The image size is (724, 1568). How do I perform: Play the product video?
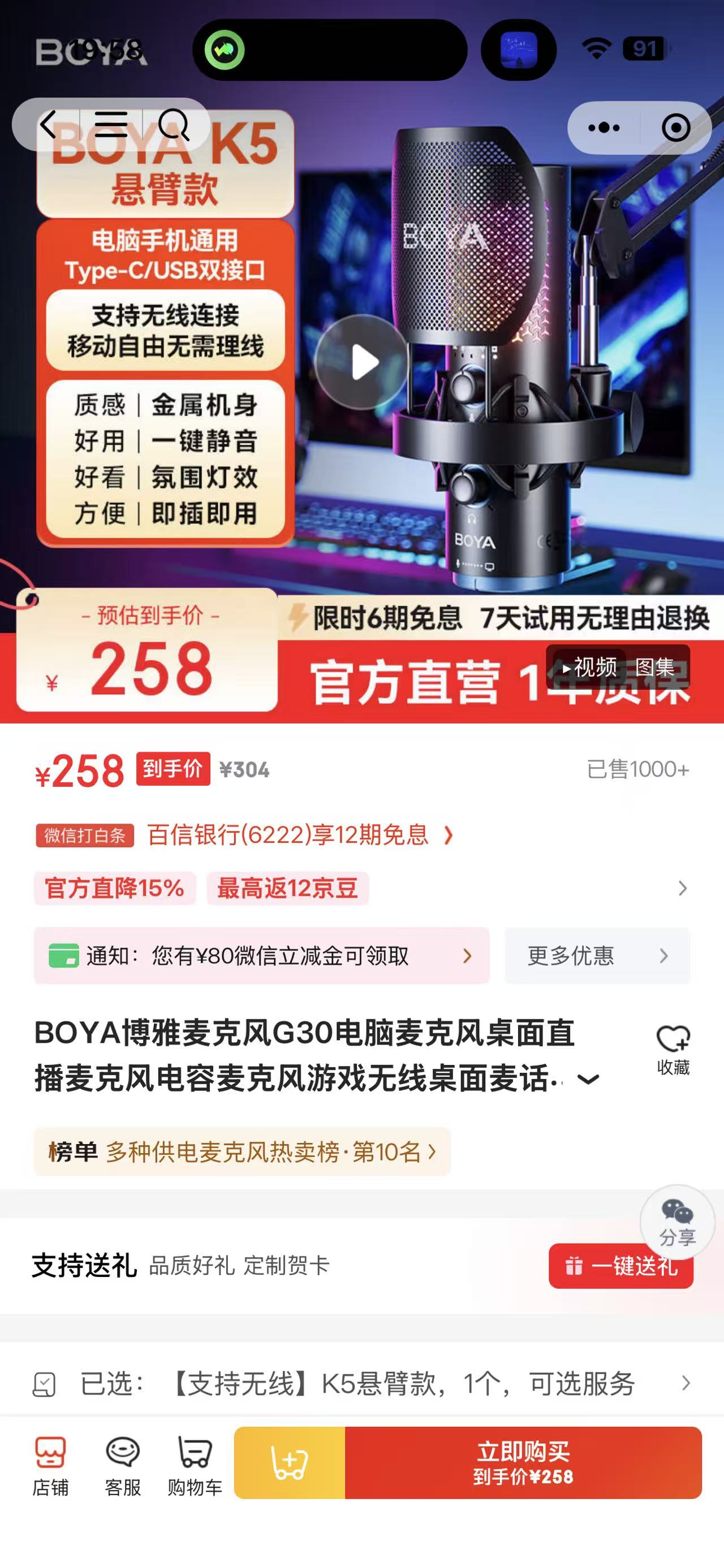click(363, 362)
